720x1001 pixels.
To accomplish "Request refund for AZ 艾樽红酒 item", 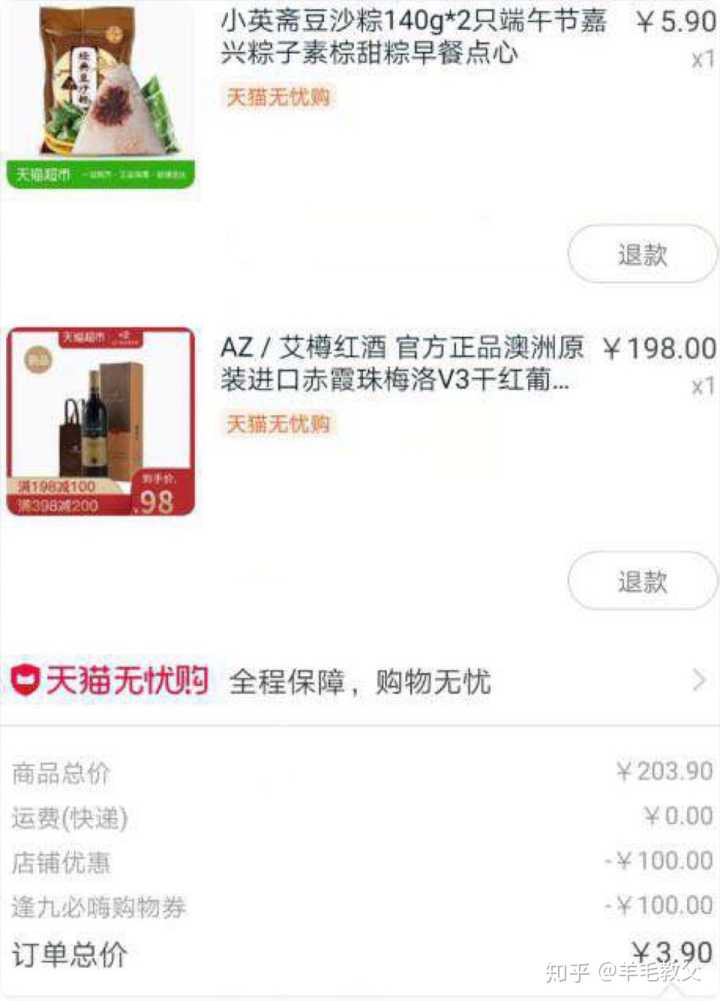I will point(642,581).
